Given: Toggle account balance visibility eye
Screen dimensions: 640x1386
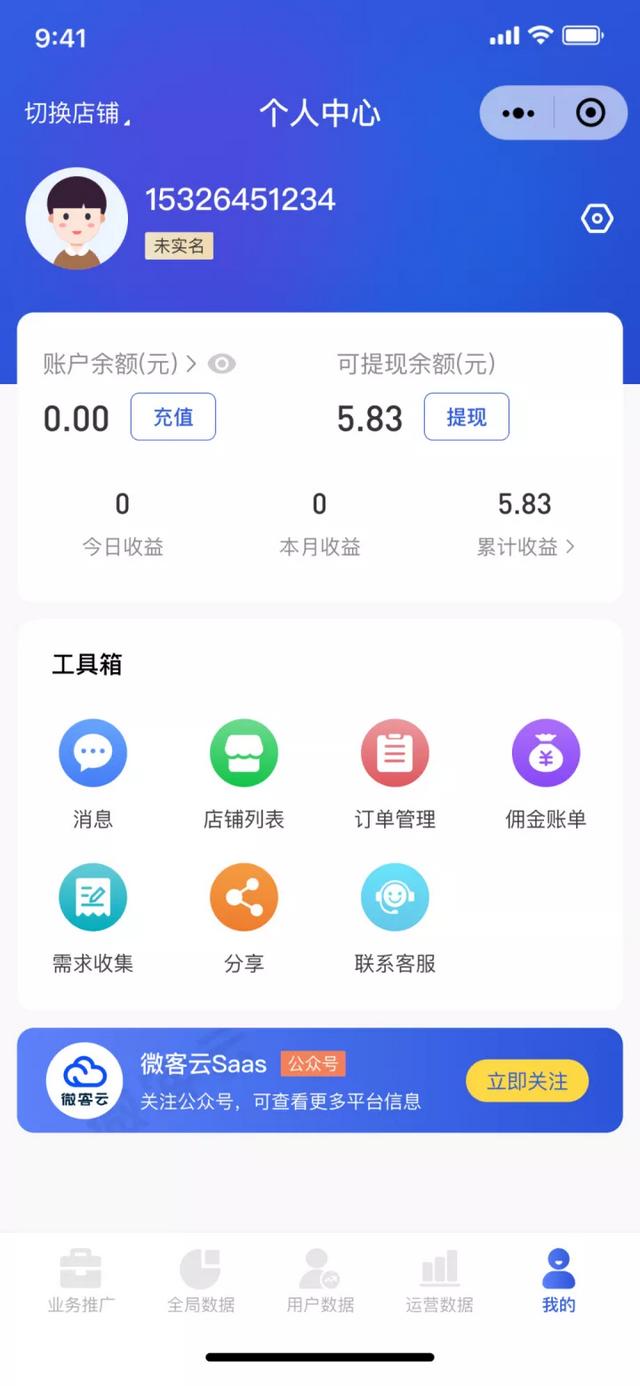Looking at the screenshot, I should (x=222, y=364).
